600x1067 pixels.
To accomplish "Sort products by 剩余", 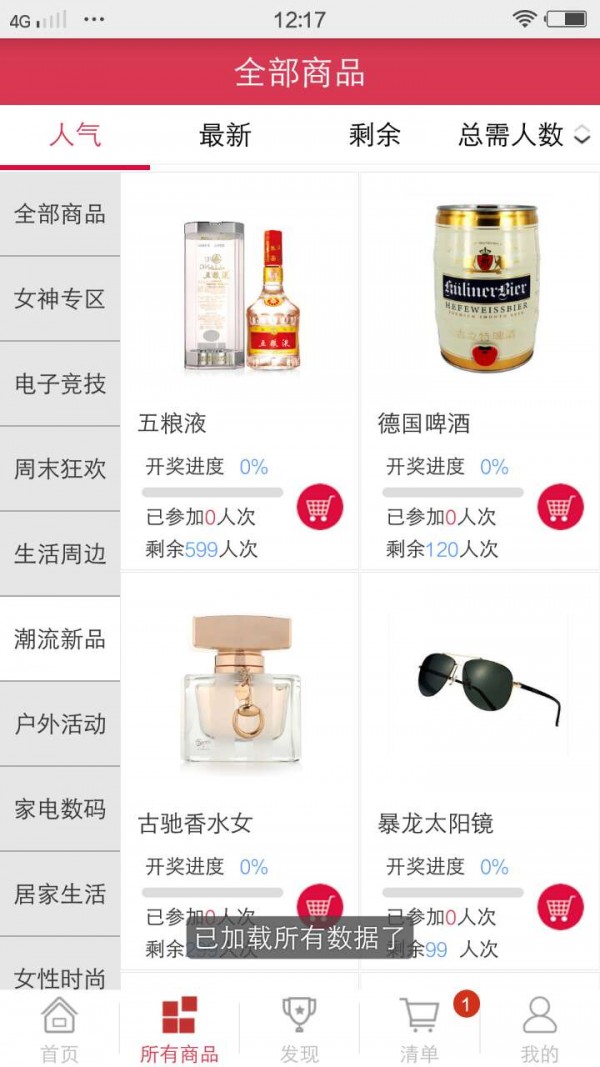I will pyautogui.click(x=374, y=136).
